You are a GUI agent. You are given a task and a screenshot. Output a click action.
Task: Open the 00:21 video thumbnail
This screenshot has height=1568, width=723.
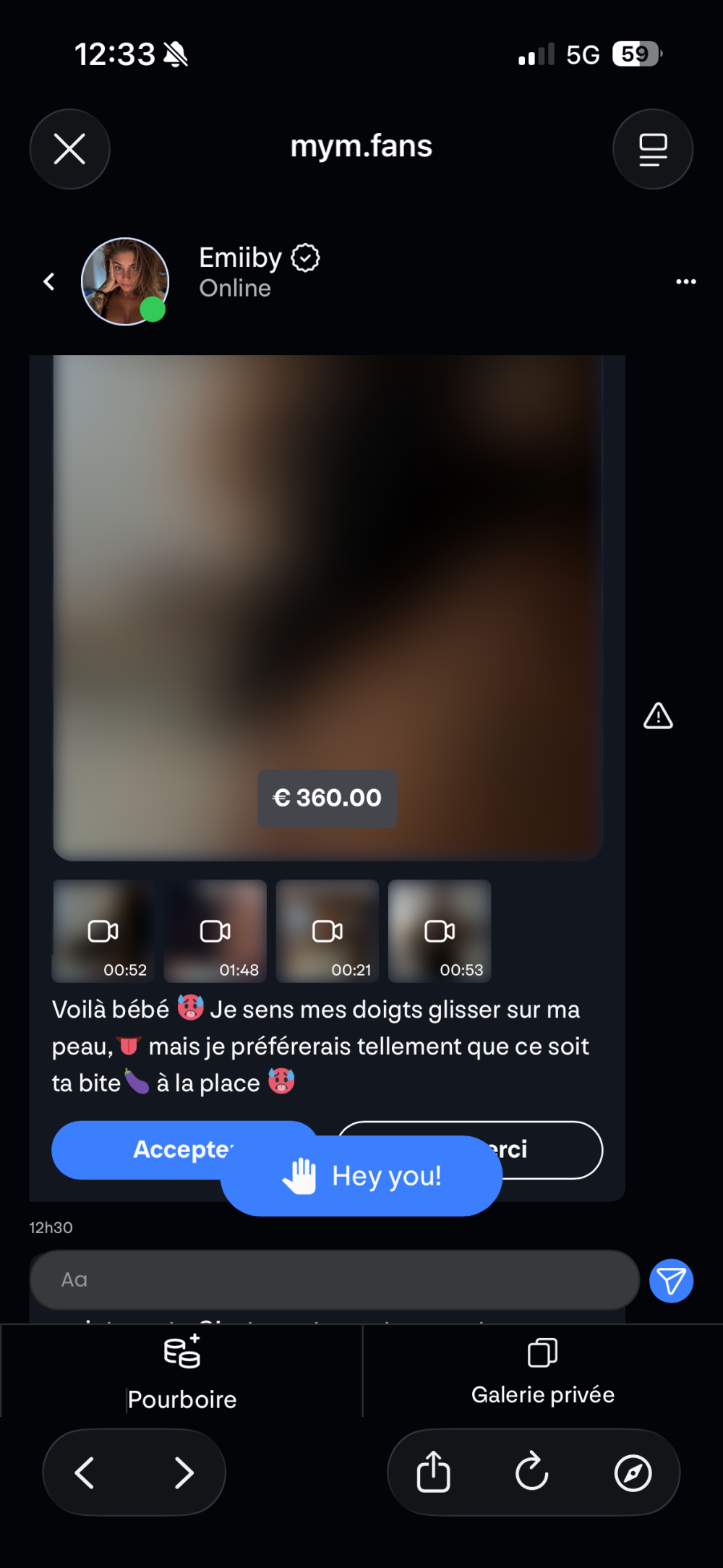pos(327,931)
